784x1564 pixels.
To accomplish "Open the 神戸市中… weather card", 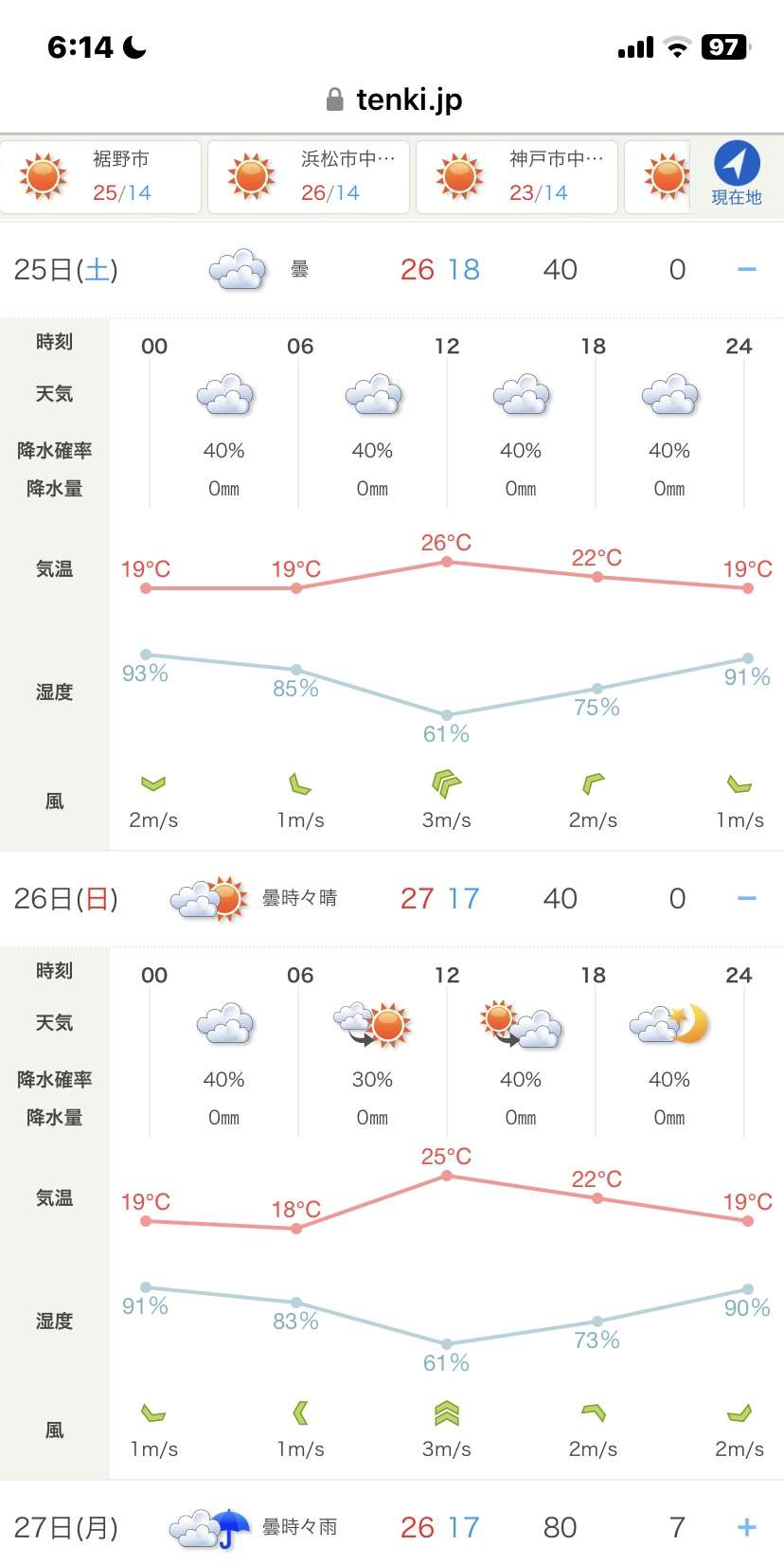I will pyautogui.click(x=517, y=177).
